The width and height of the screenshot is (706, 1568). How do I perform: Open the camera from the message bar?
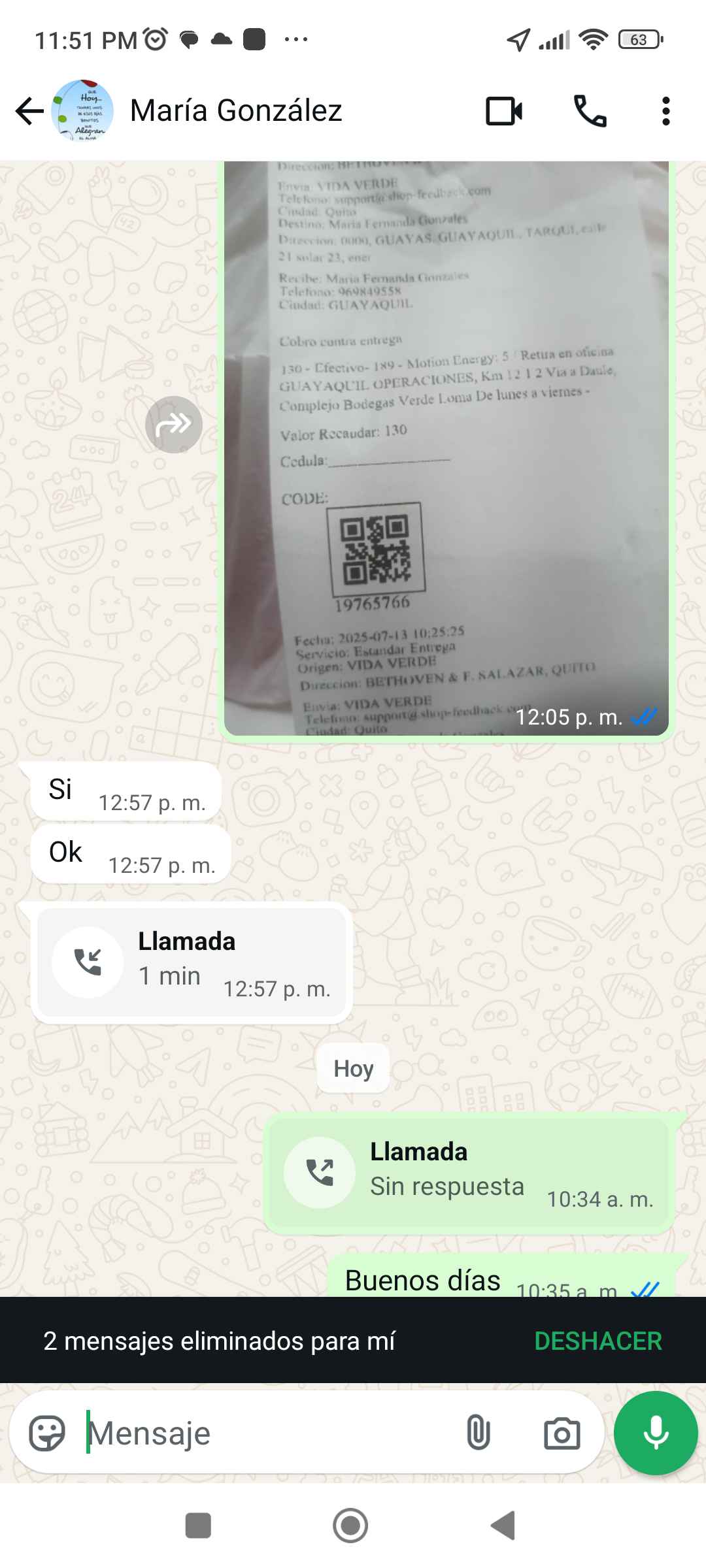tap(562, 1433)
